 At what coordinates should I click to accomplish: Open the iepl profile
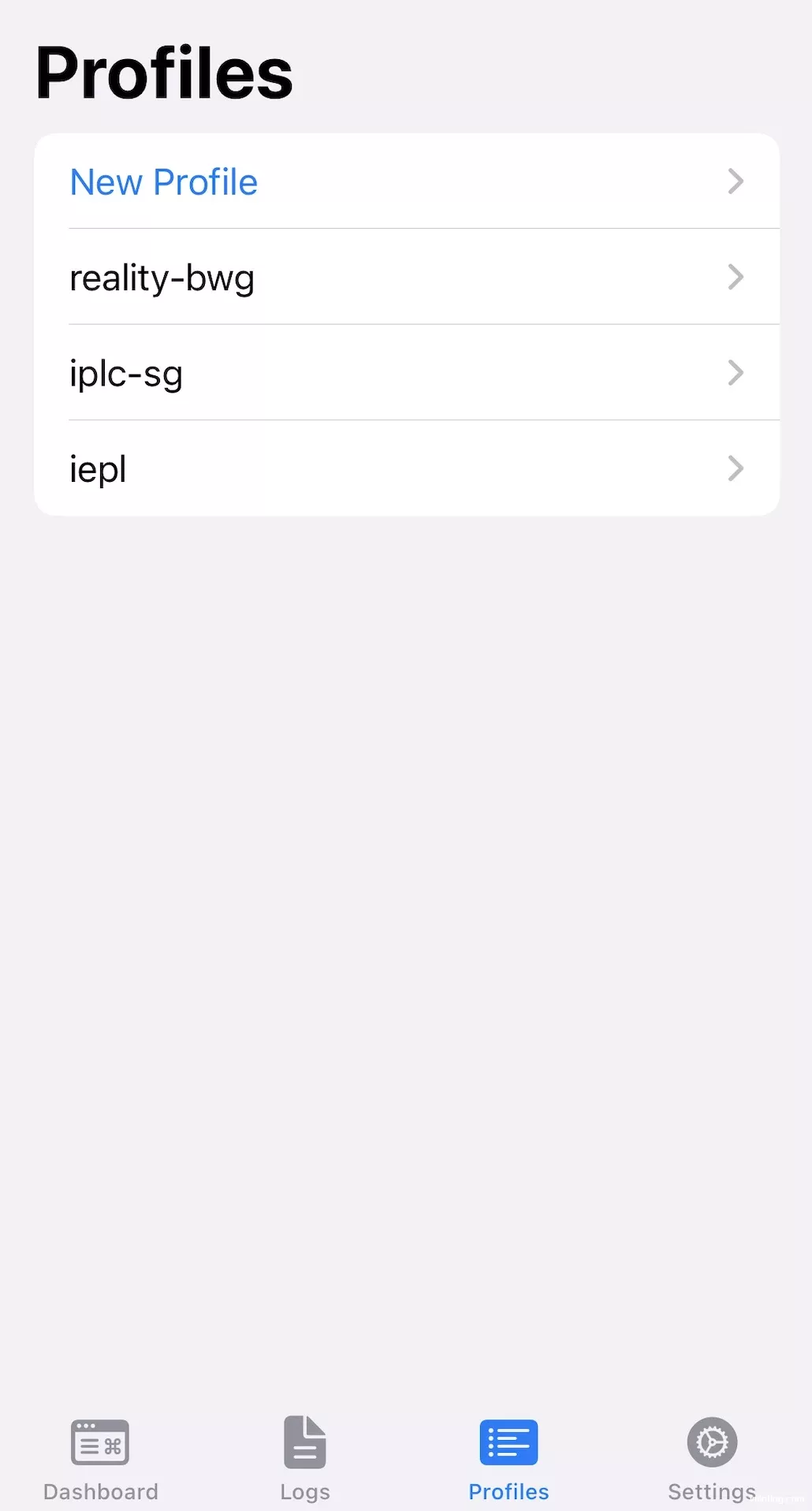pyautogui.click(x=407, y=468)
